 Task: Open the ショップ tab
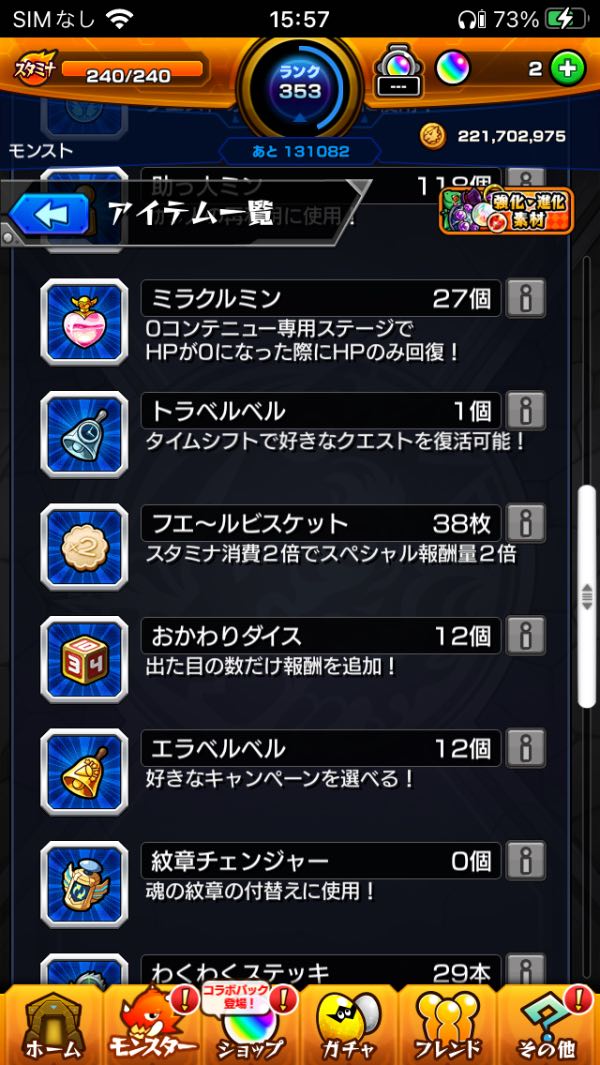click(251, 1026)
